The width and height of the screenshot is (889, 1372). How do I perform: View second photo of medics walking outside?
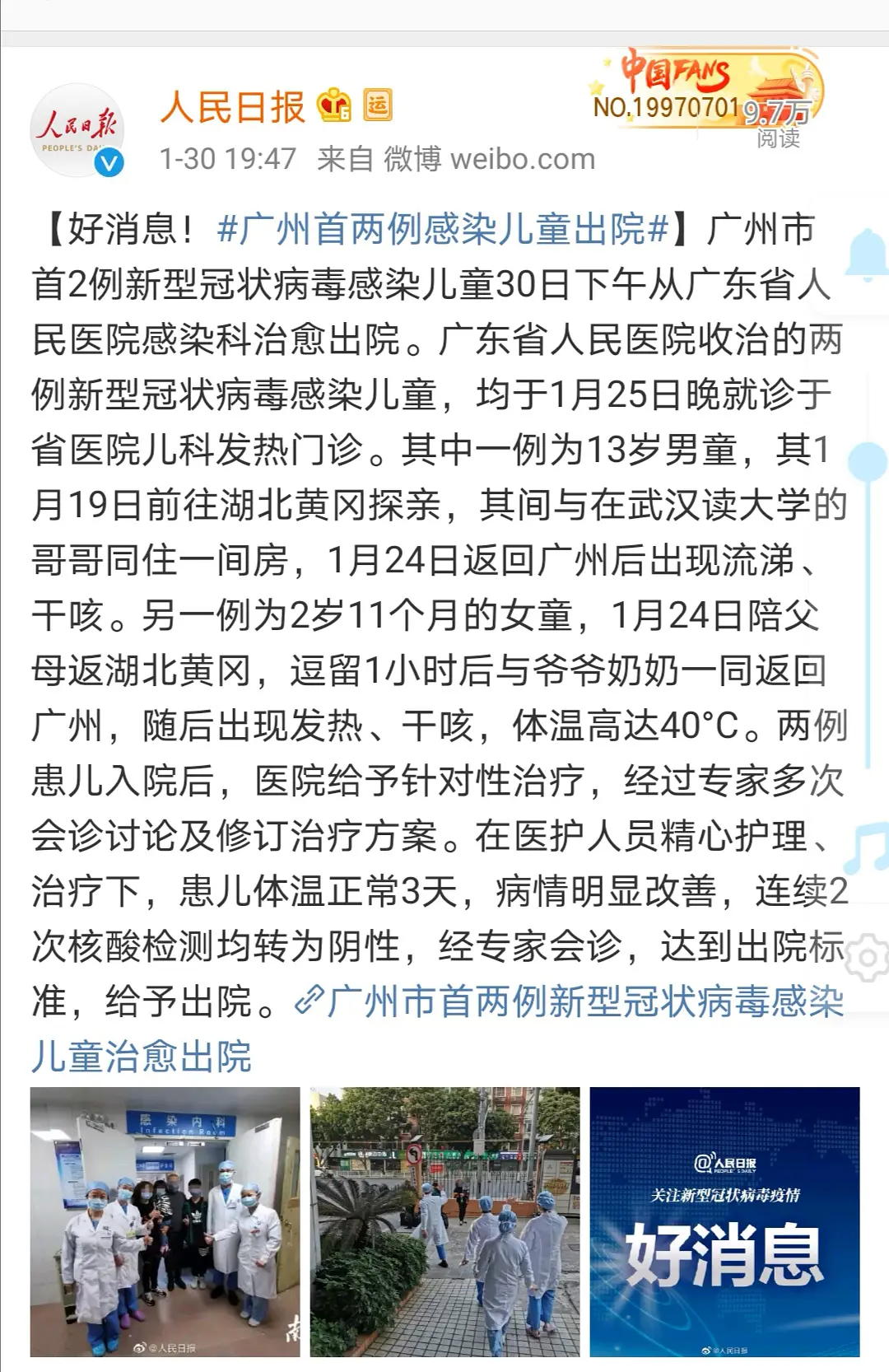(444, 1221)
